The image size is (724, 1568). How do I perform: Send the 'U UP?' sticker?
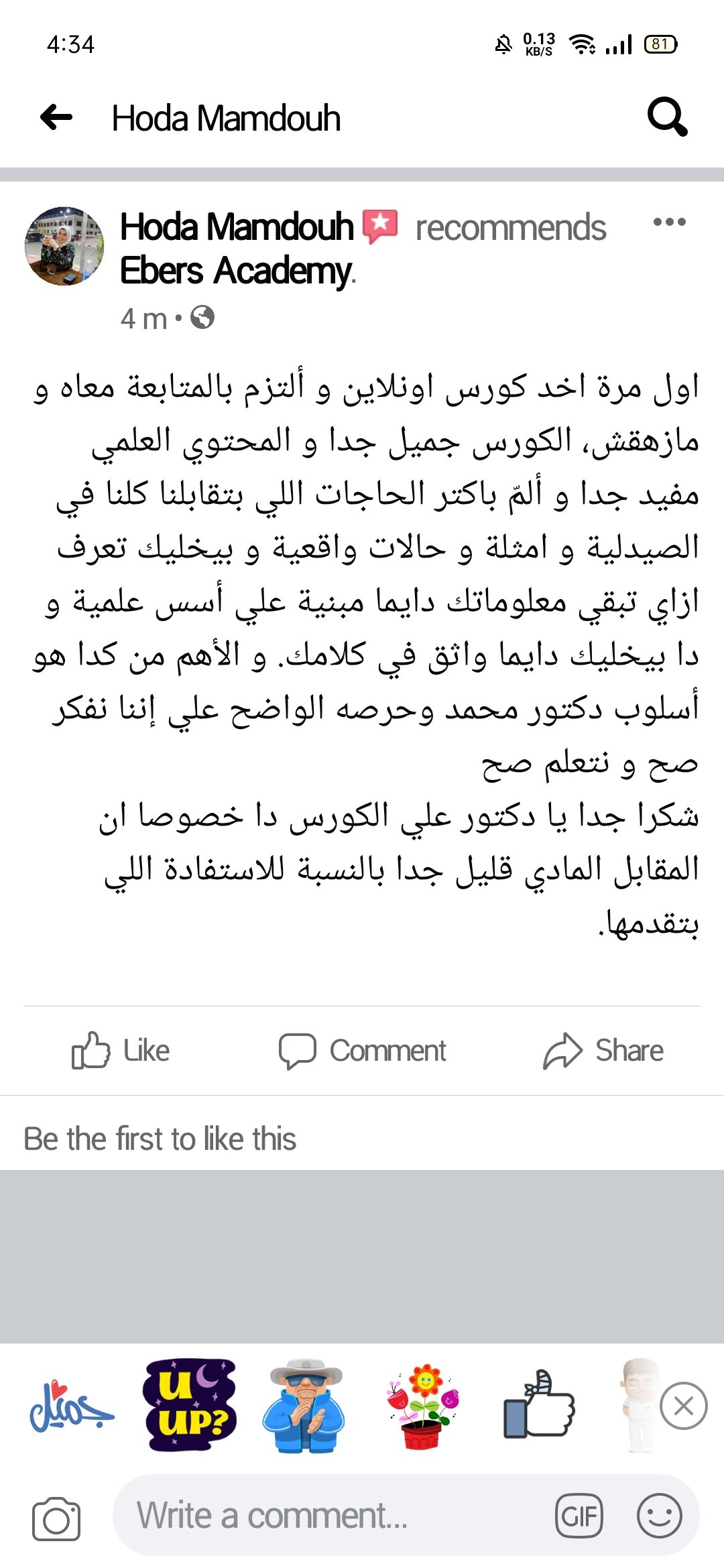(190, 1404)
